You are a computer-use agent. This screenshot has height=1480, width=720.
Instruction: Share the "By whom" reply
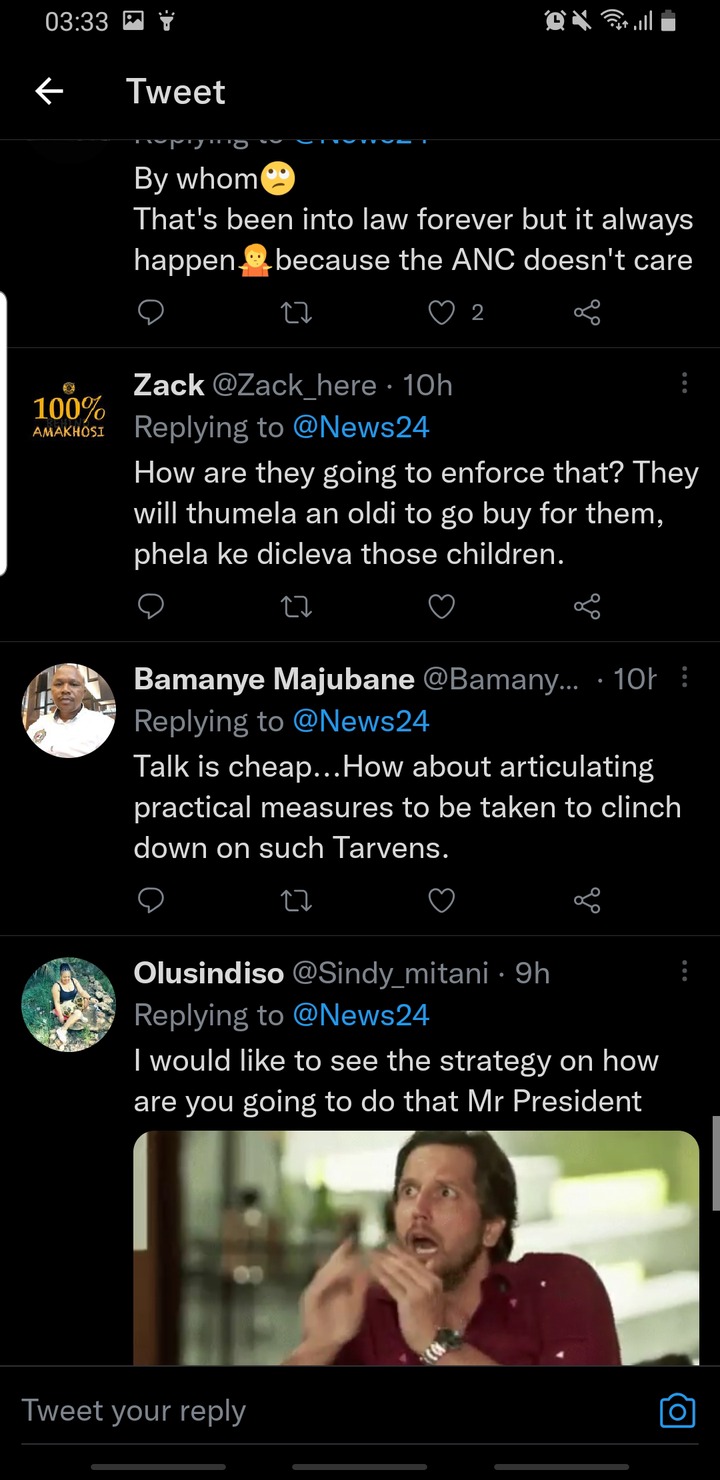pyautogui.click(x=587, y=313)
